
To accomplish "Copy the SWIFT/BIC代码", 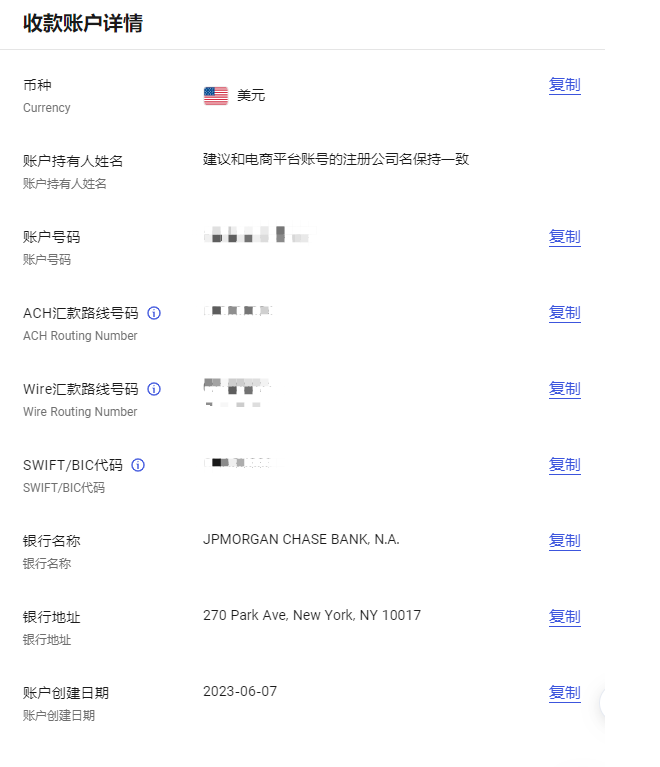I will click(564, 465).
